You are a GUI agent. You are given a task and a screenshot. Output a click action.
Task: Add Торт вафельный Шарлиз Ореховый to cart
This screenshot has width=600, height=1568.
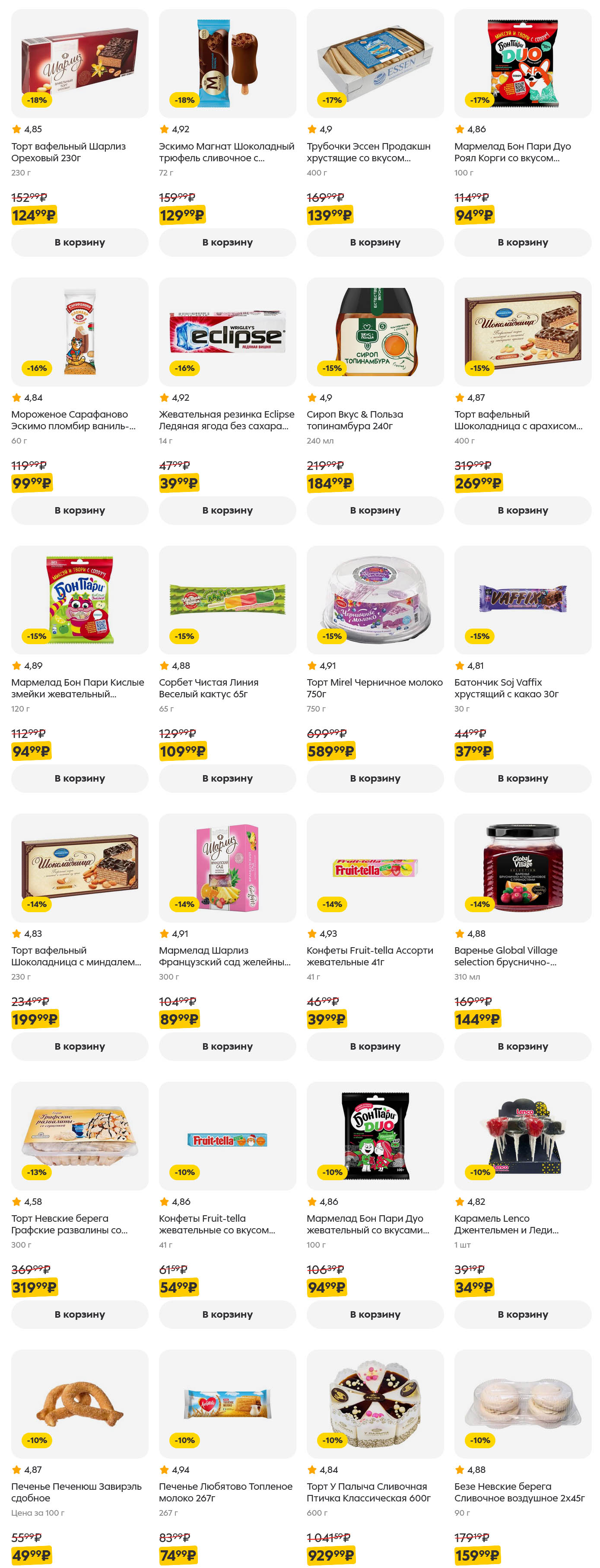[x=79, y=242]
